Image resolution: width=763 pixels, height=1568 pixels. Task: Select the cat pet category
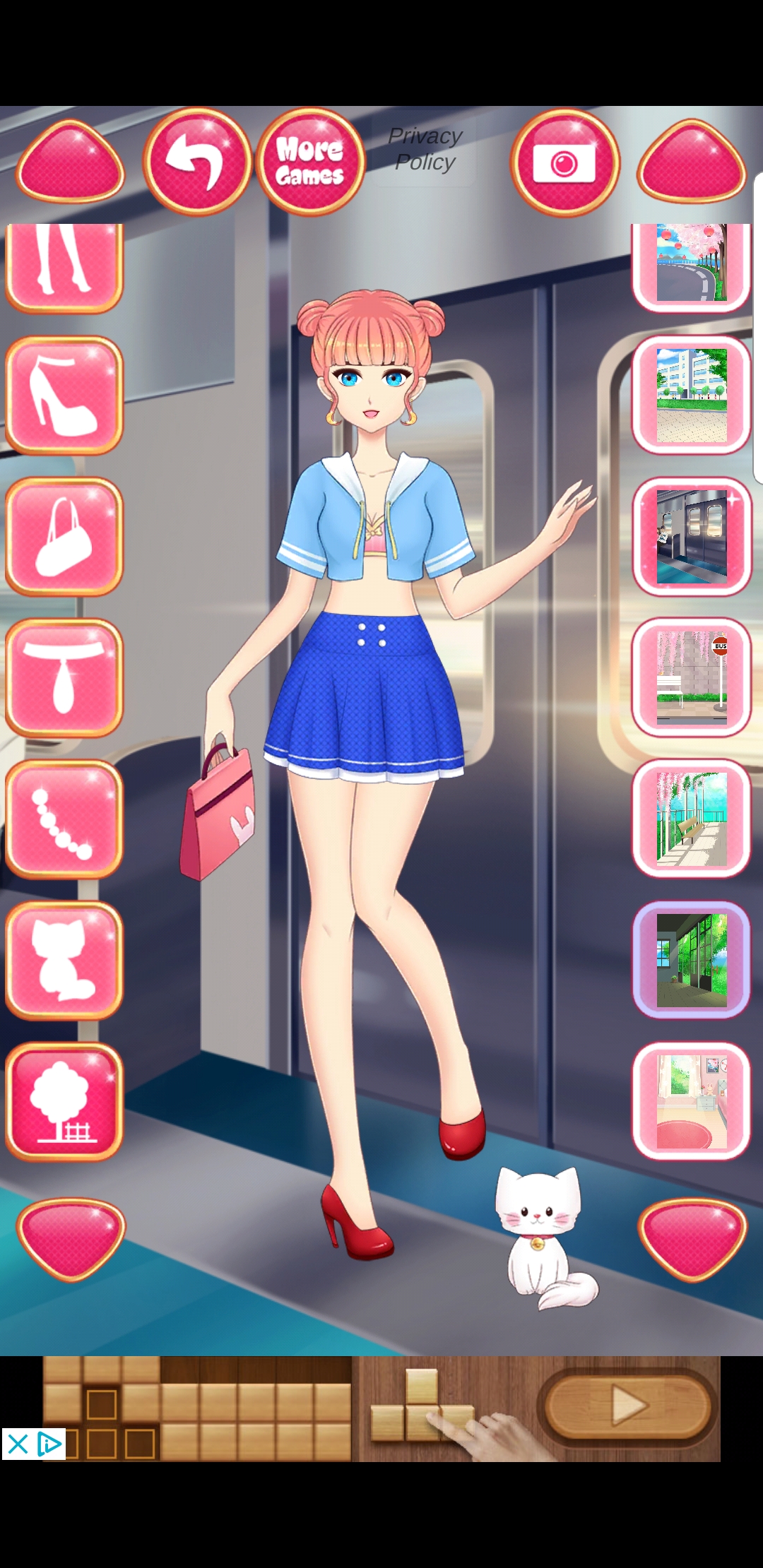[x=64, y=961]
